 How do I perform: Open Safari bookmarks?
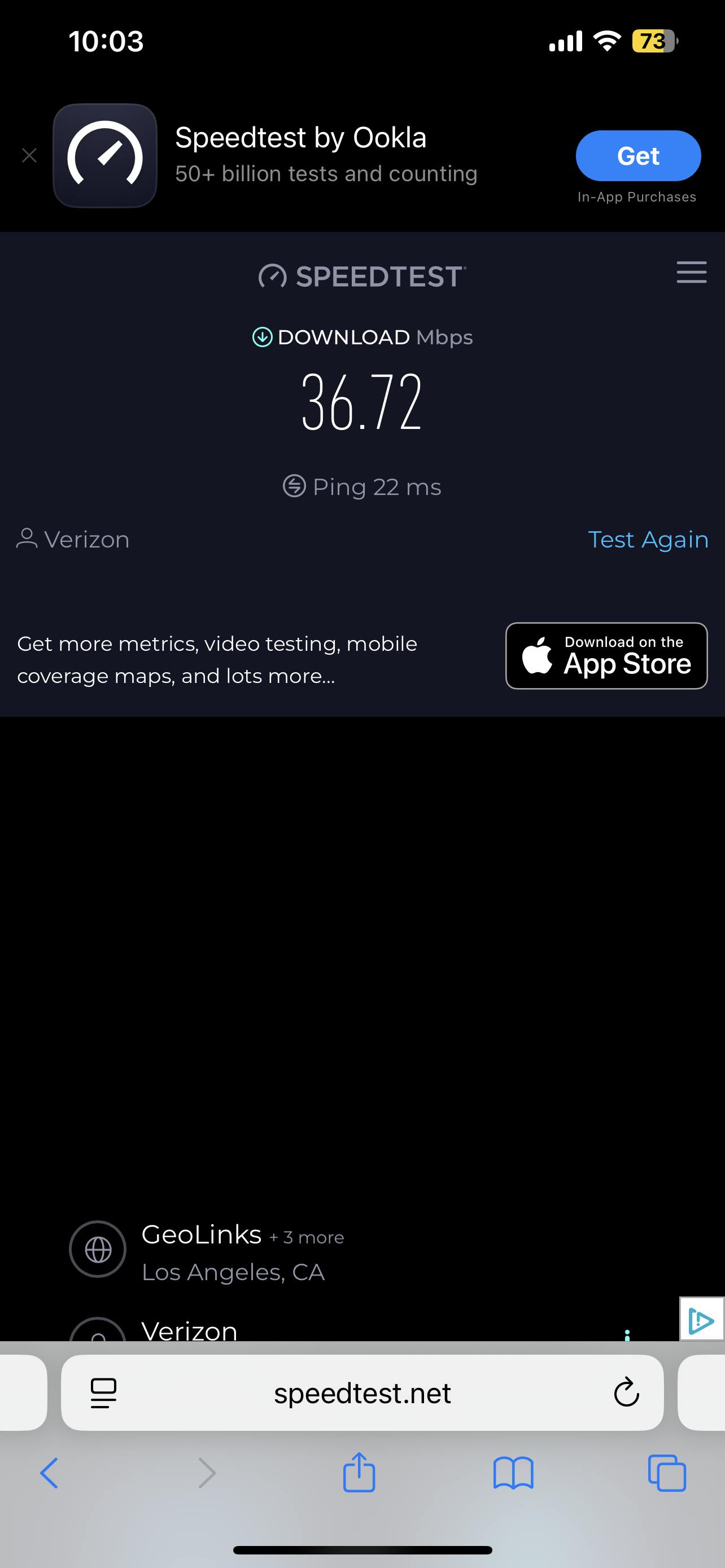pos(513,1474)
